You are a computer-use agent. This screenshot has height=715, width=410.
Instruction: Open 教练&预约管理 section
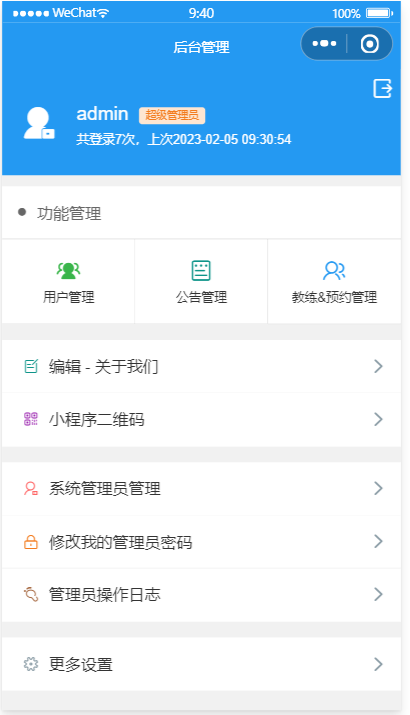[x=334, y=281]
